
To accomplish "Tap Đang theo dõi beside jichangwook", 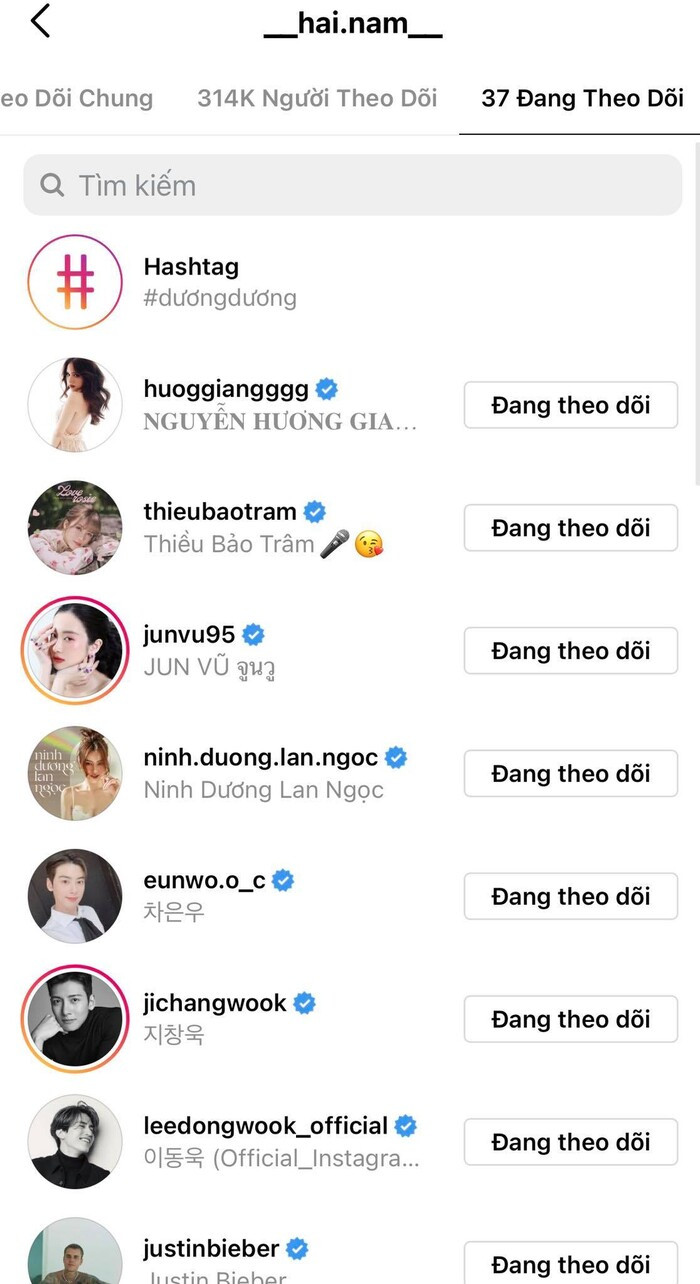I will point(570,1019).
